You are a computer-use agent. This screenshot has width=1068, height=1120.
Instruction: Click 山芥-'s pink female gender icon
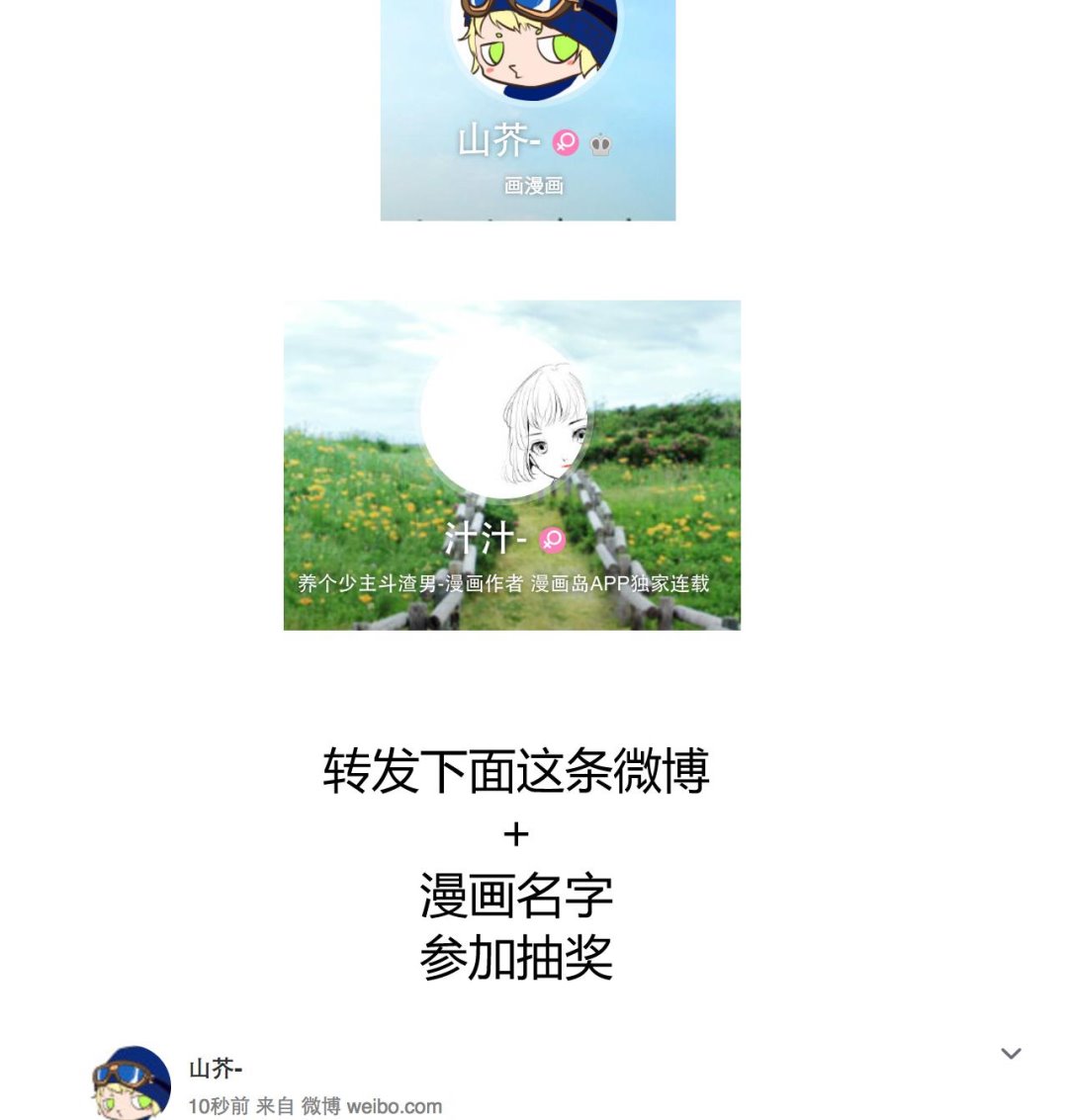(x=564, y=142)
